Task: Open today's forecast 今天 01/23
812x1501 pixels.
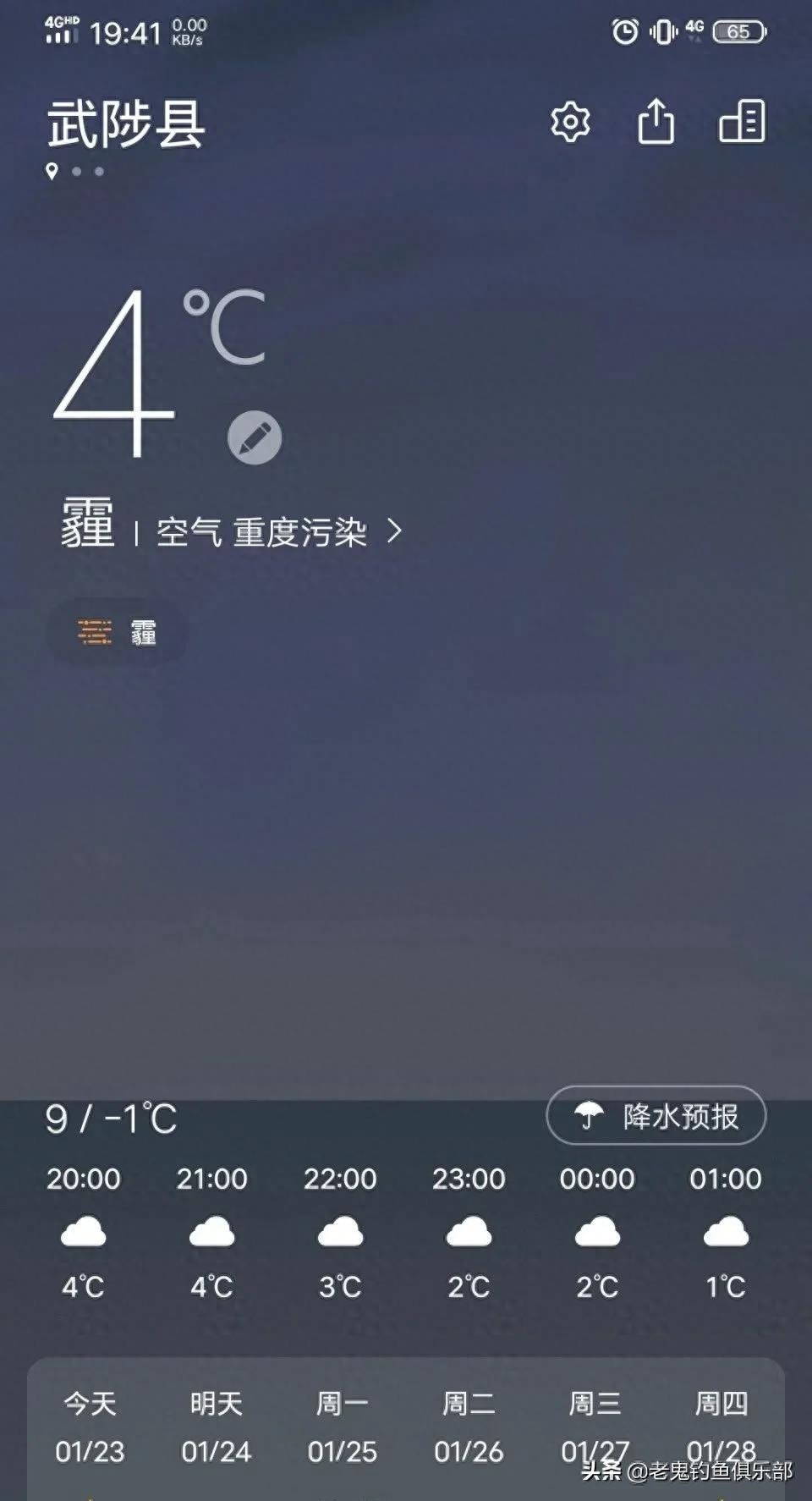Action: click(x=90, y=1428)
